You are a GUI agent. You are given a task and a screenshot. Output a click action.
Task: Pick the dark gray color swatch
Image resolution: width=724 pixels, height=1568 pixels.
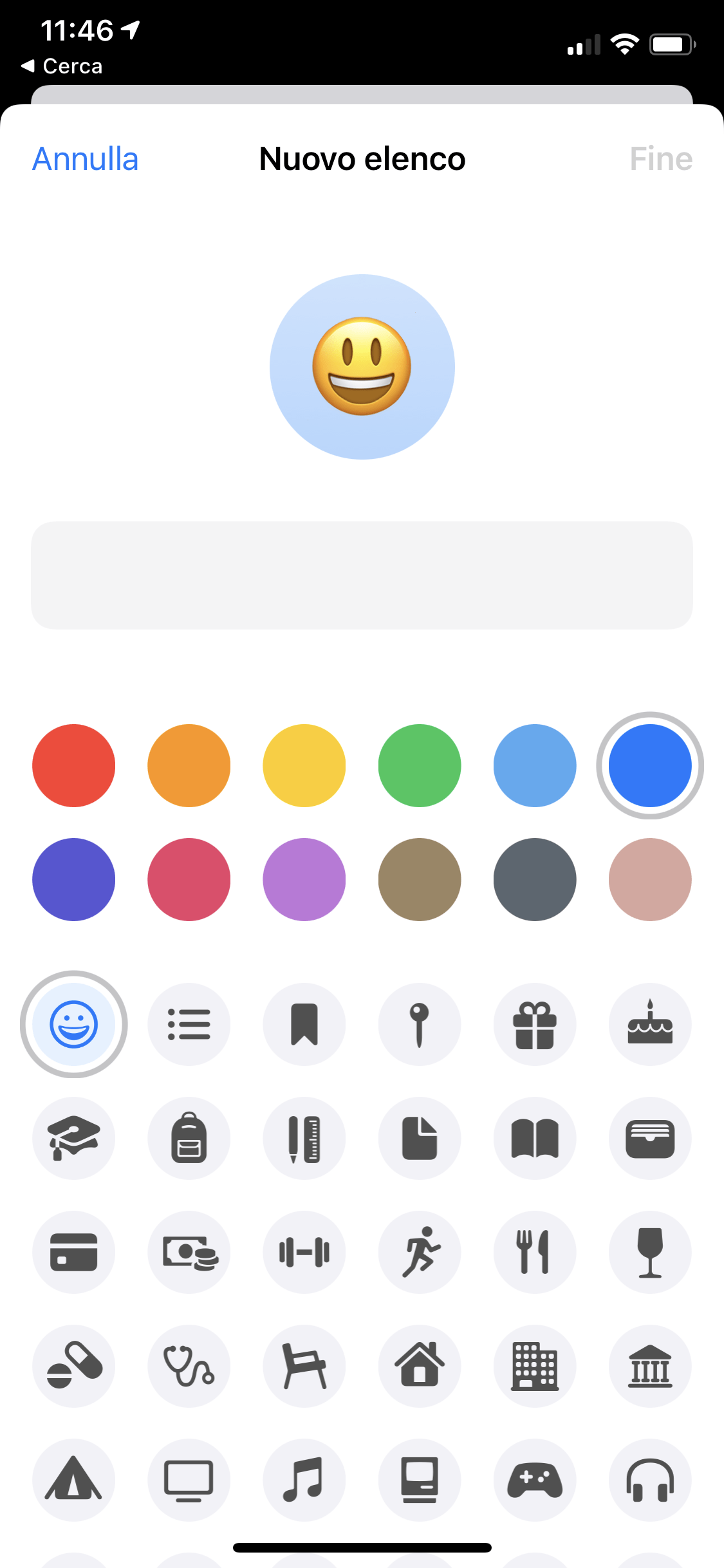(x=535, y=879)
